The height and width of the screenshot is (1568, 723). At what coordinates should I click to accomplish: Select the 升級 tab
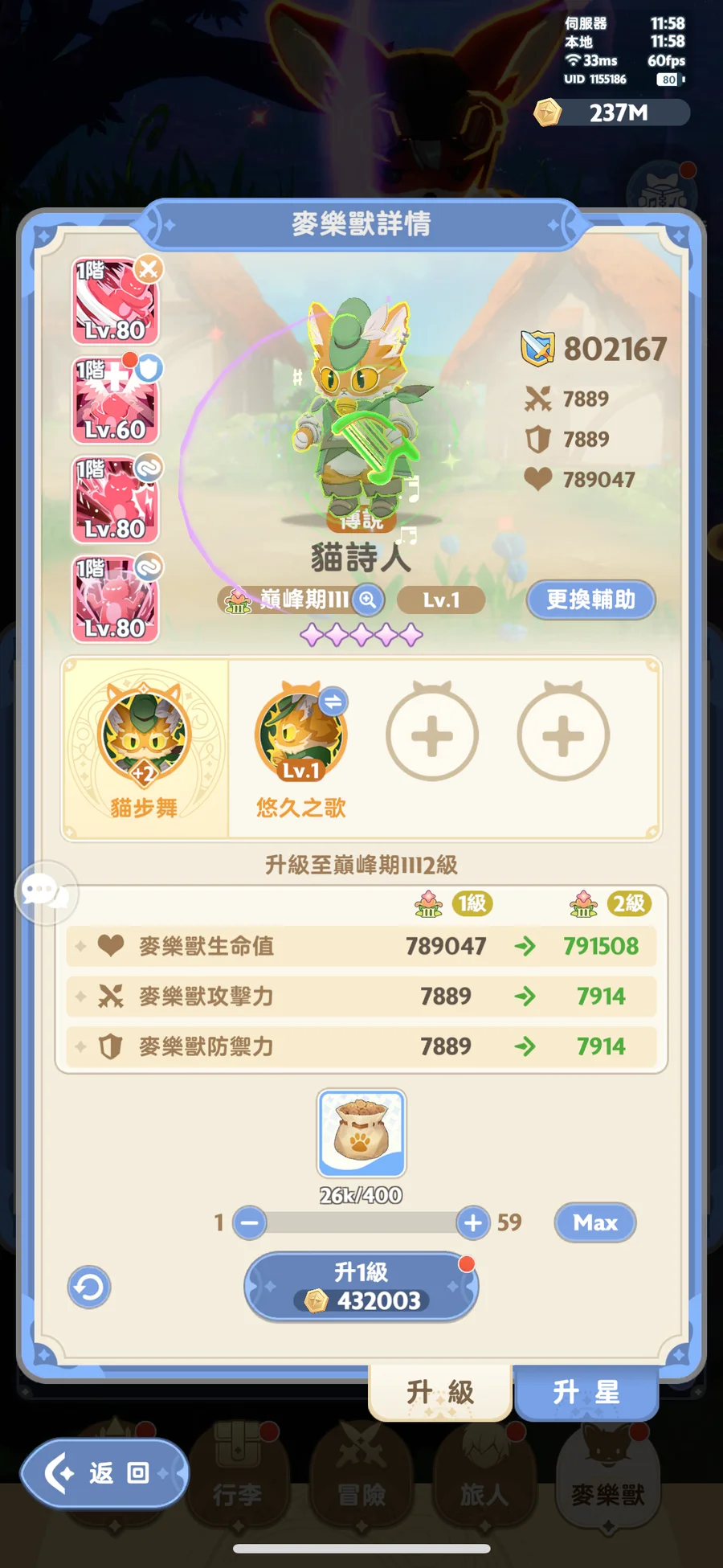point(440,1392)
